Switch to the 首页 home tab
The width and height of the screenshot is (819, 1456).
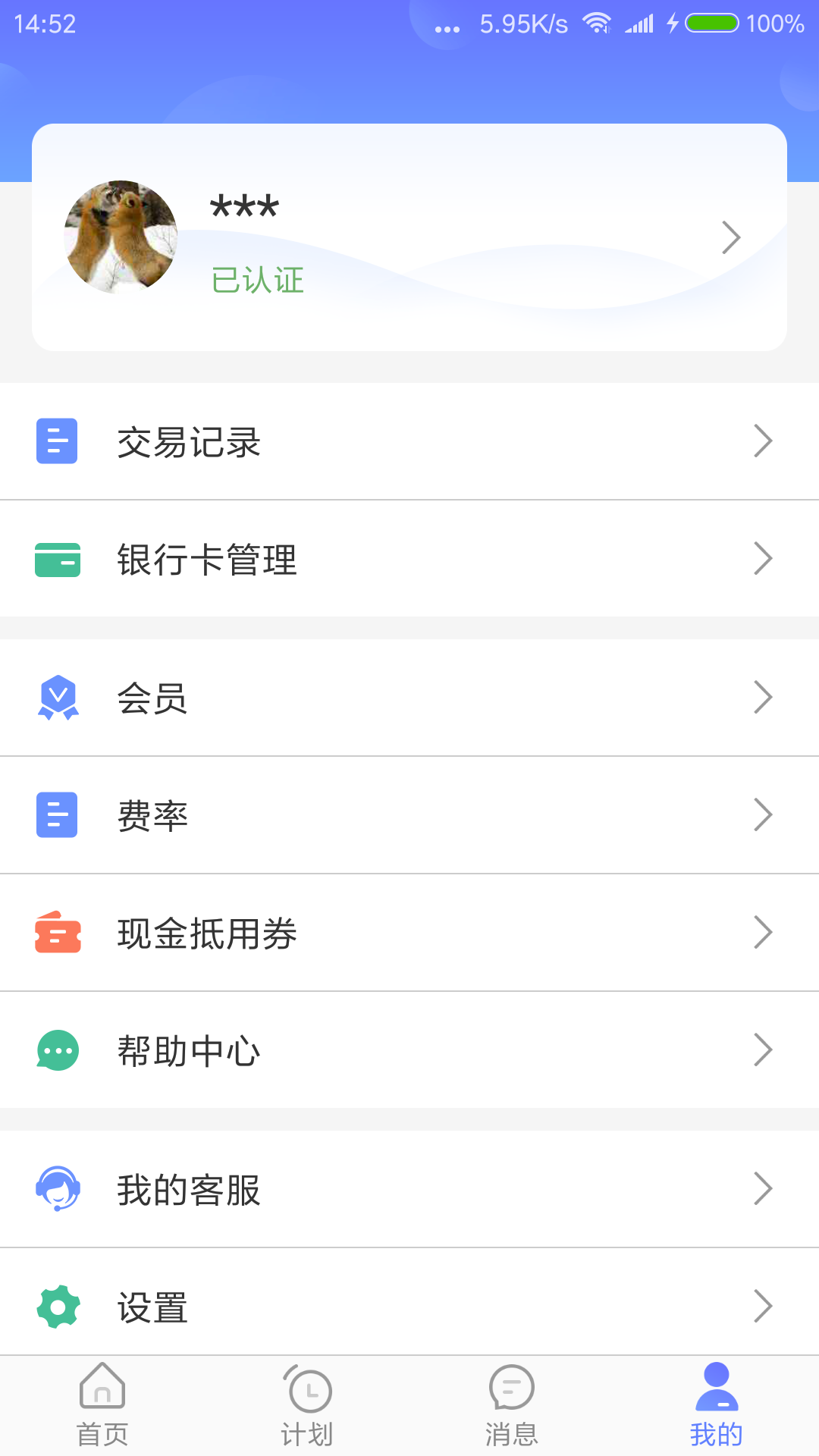[102, 1406]
